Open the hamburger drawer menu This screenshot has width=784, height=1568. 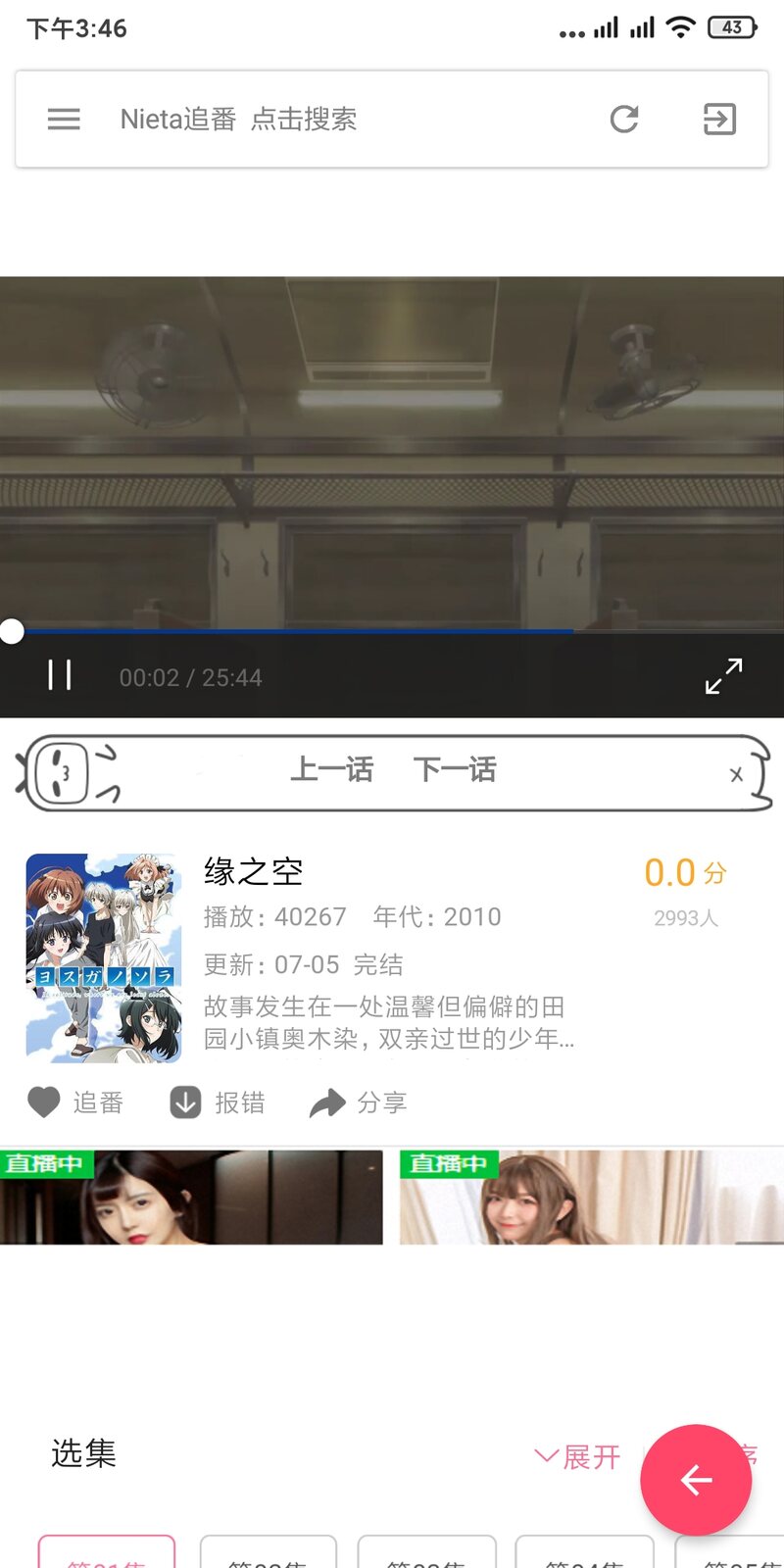(x=64, y=120)
